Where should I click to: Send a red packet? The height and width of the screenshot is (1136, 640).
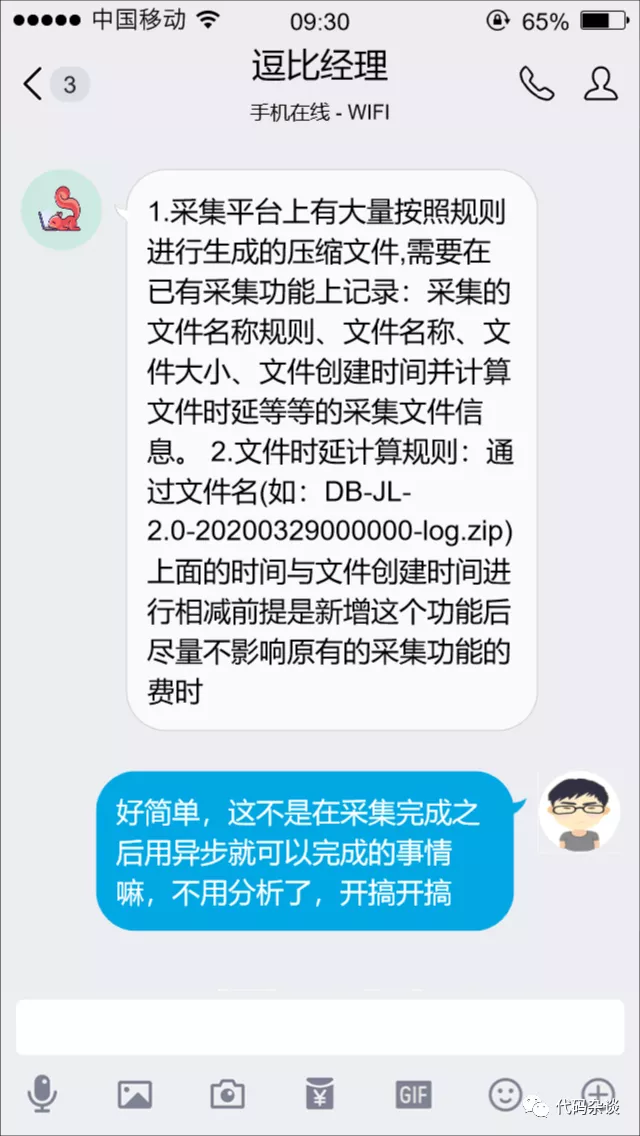[319, 1094]
